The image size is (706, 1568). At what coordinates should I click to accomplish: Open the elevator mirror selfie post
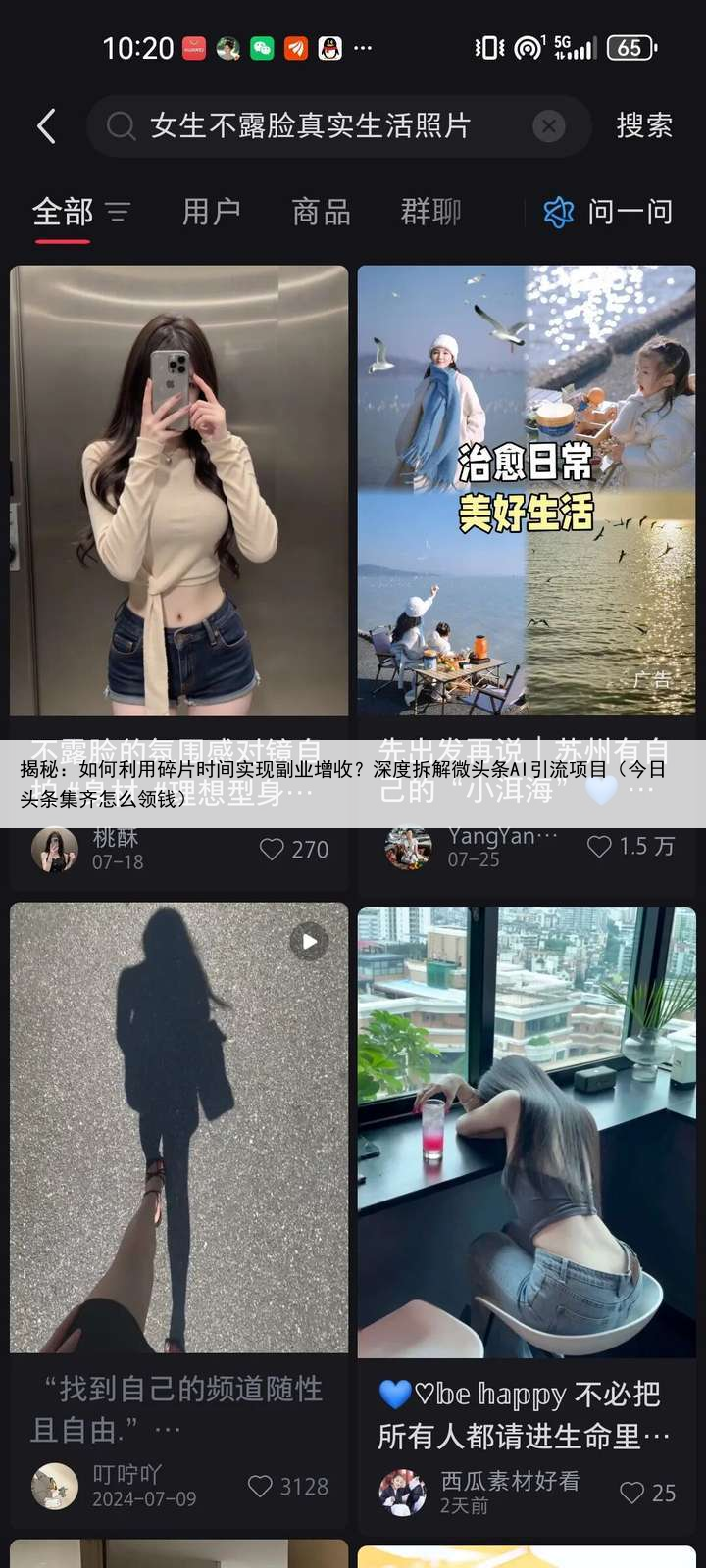click(178, 490)
